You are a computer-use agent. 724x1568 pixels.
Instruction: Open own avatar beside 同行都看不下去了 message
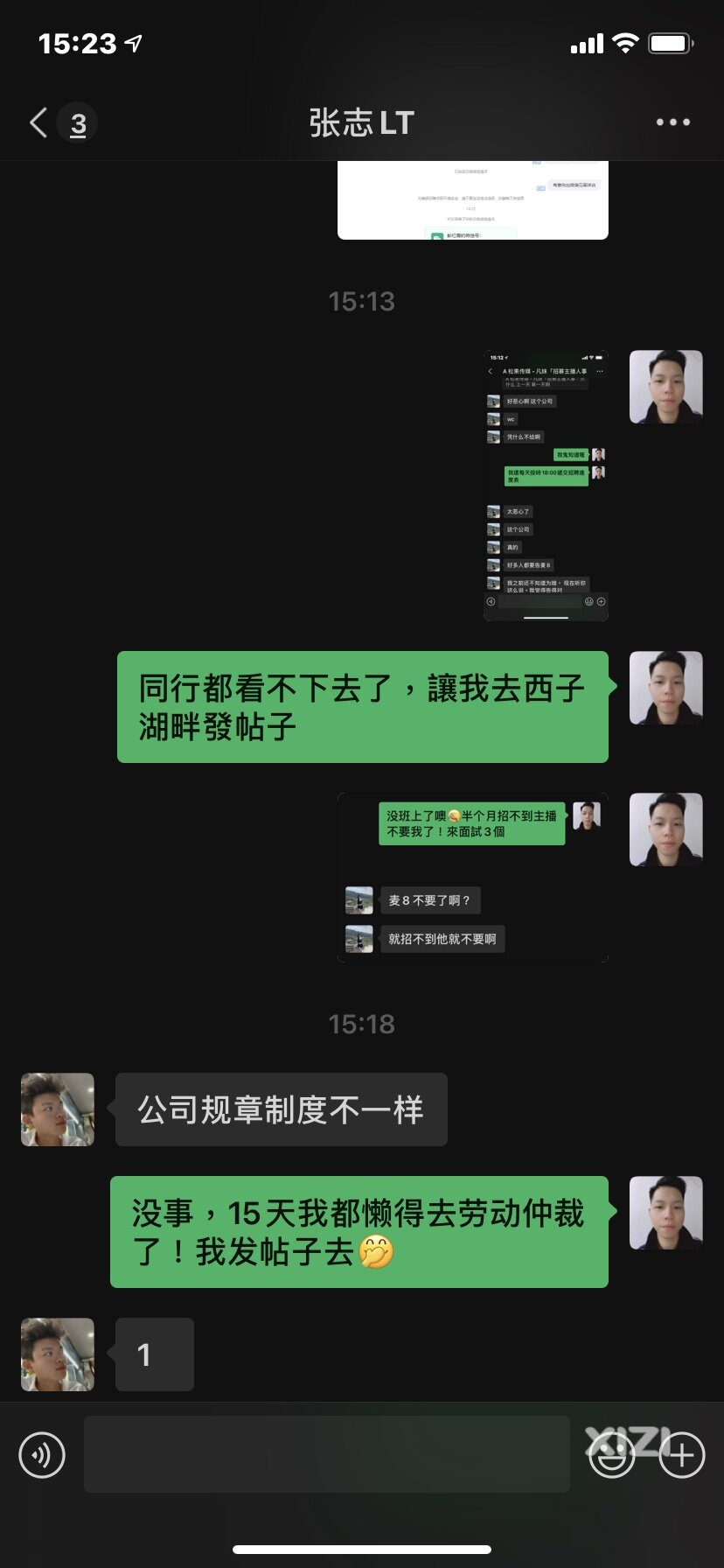(665, 688)
